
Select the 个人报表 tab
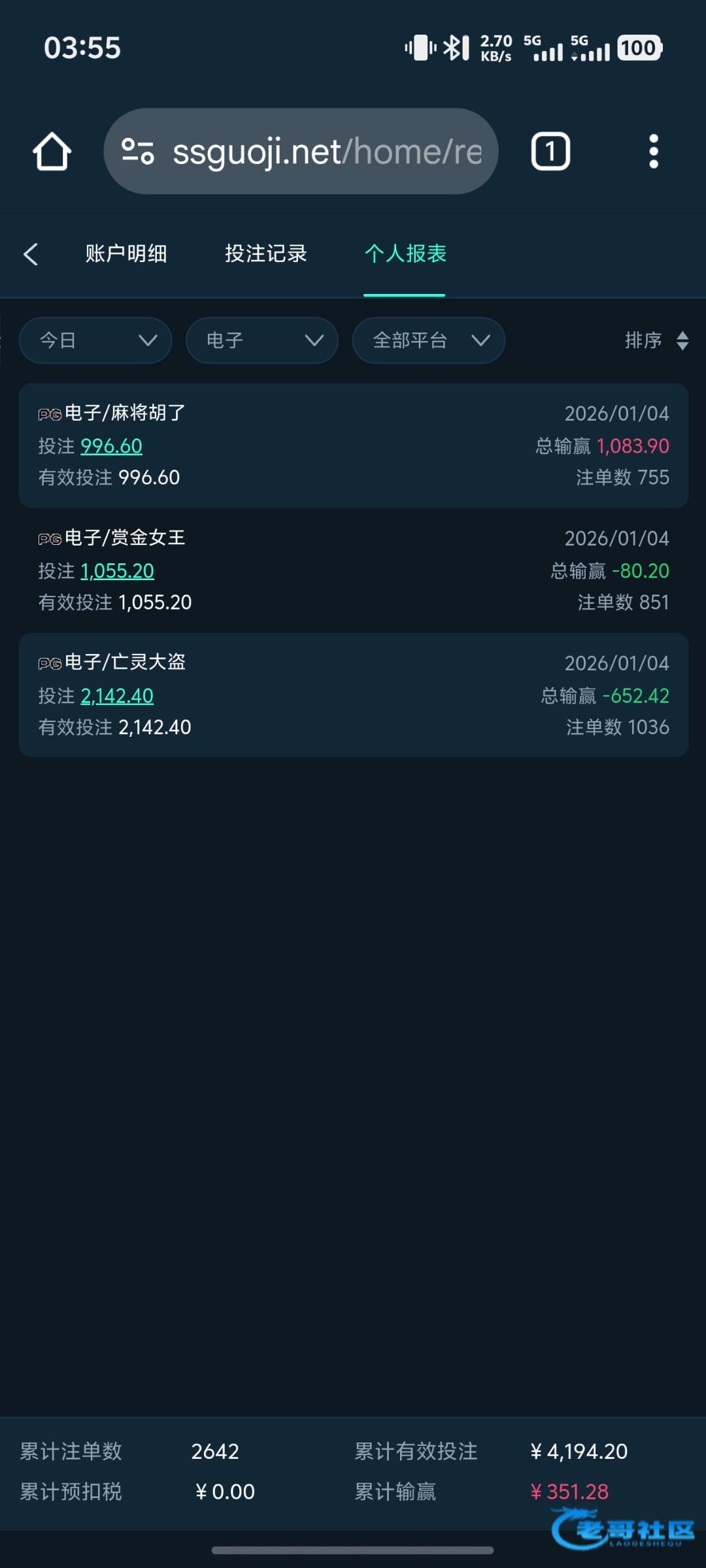pos(405,253)
